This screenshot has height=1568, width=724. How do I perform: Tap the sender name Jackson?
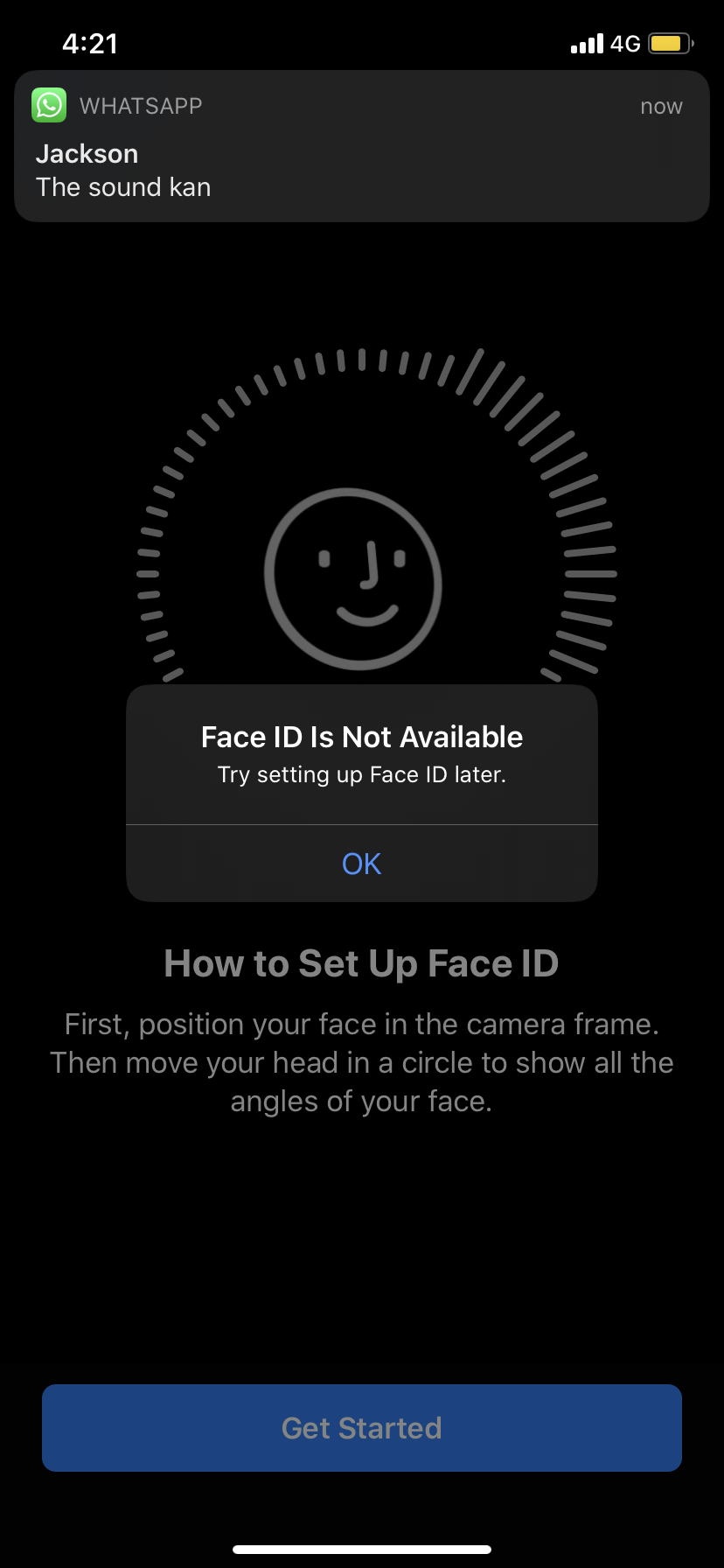tap(87, 154)
